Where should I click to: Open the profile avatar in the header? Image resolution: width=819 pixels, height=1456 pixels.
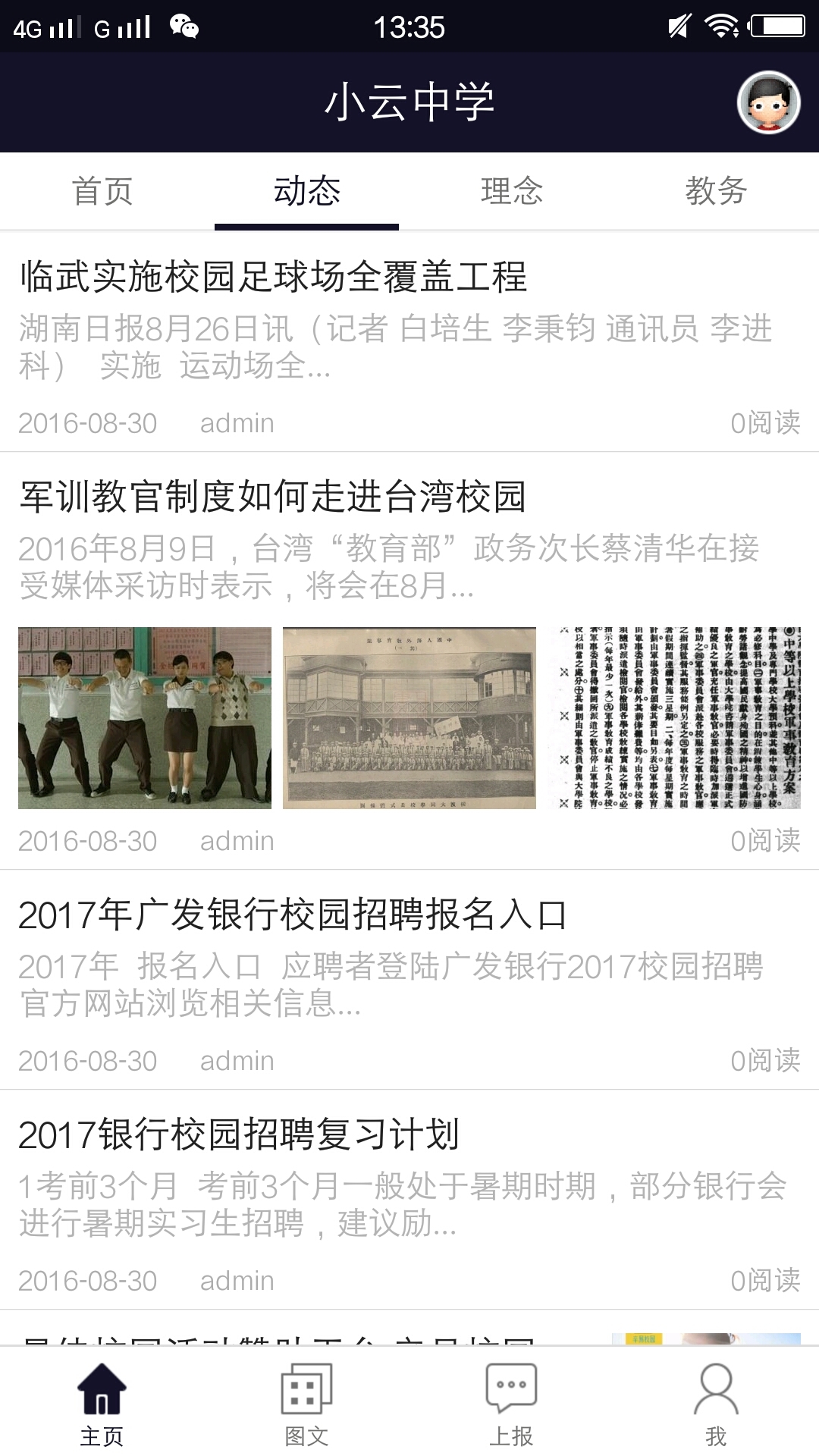click(x=768, y=102)
